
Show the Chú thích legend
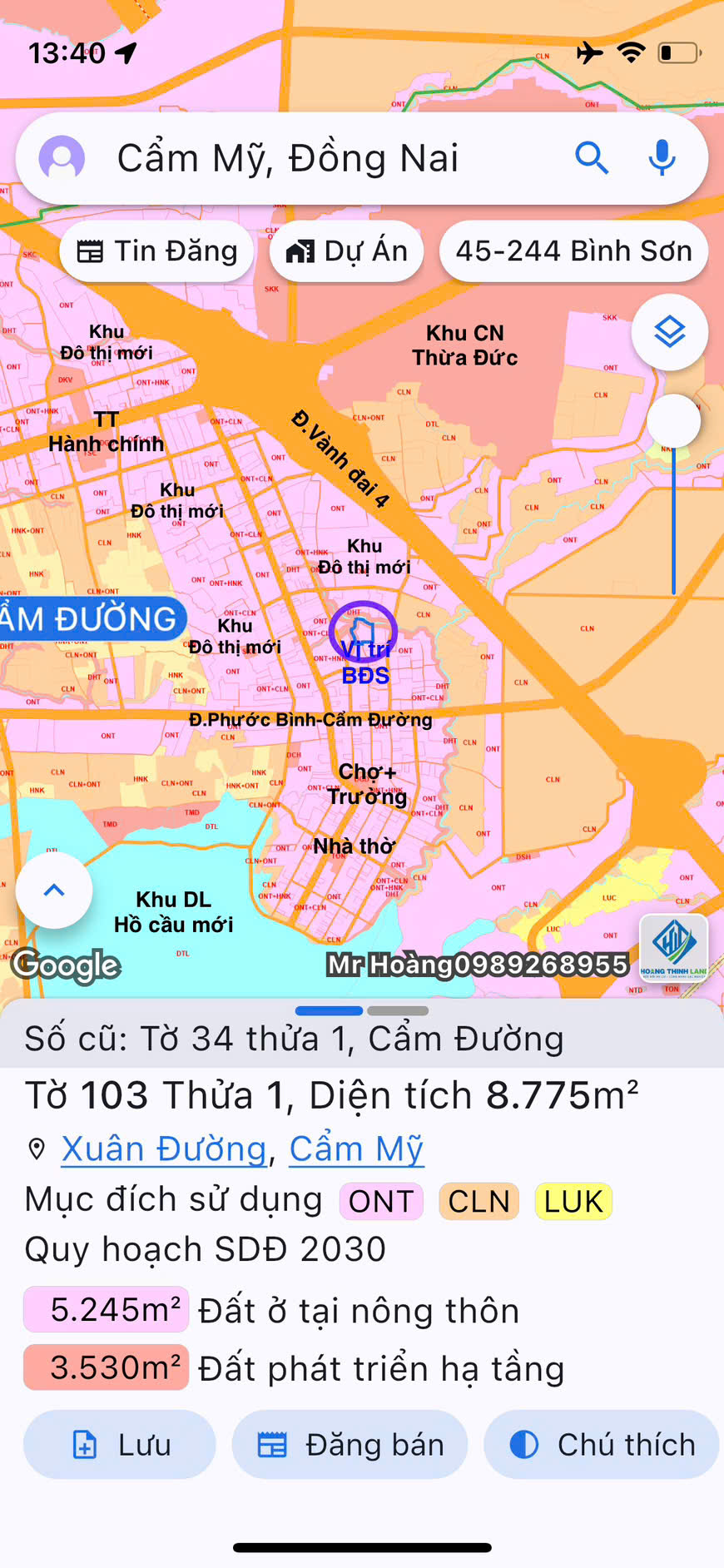click(x=601, y=1444)
